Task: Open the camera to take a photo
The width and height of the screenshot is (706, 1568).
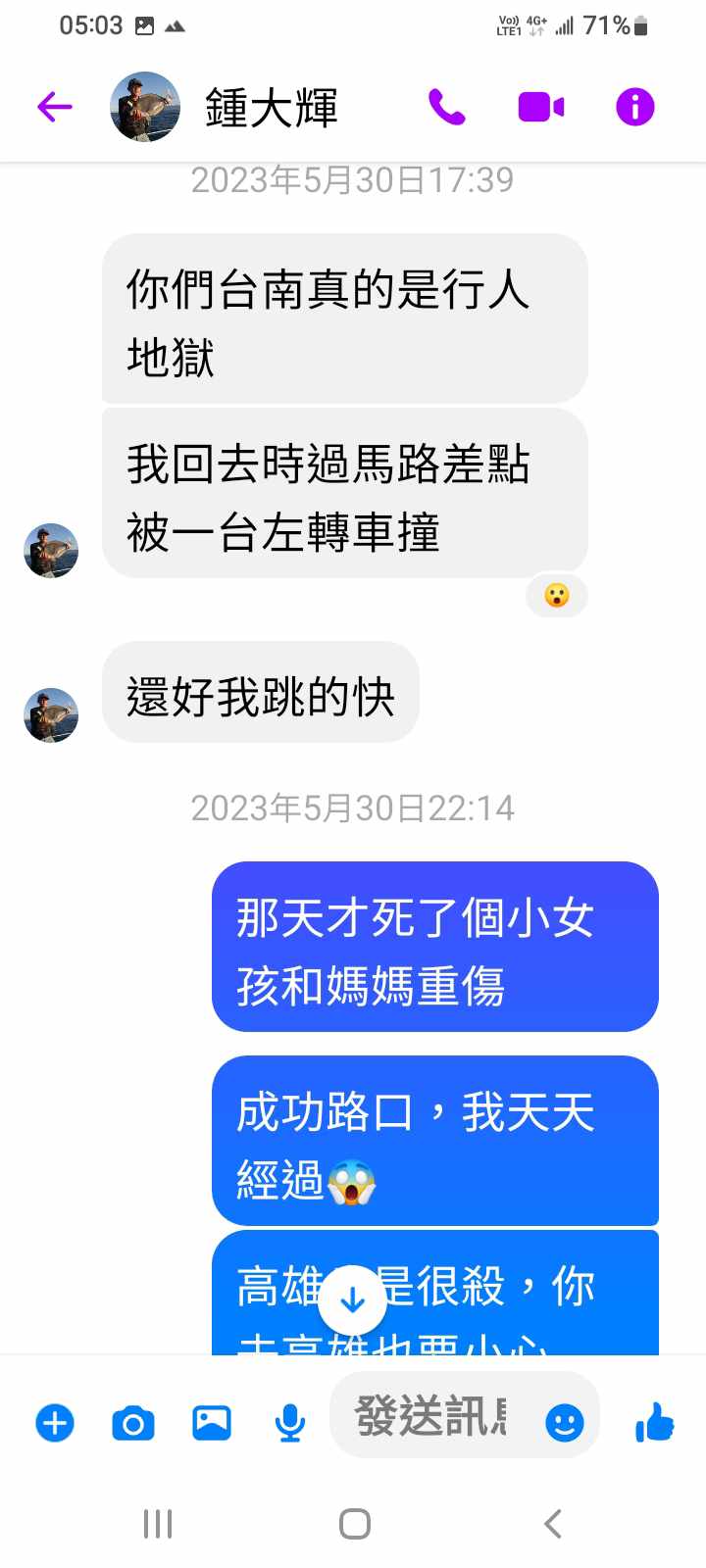Action: [x=133, y=1422]
